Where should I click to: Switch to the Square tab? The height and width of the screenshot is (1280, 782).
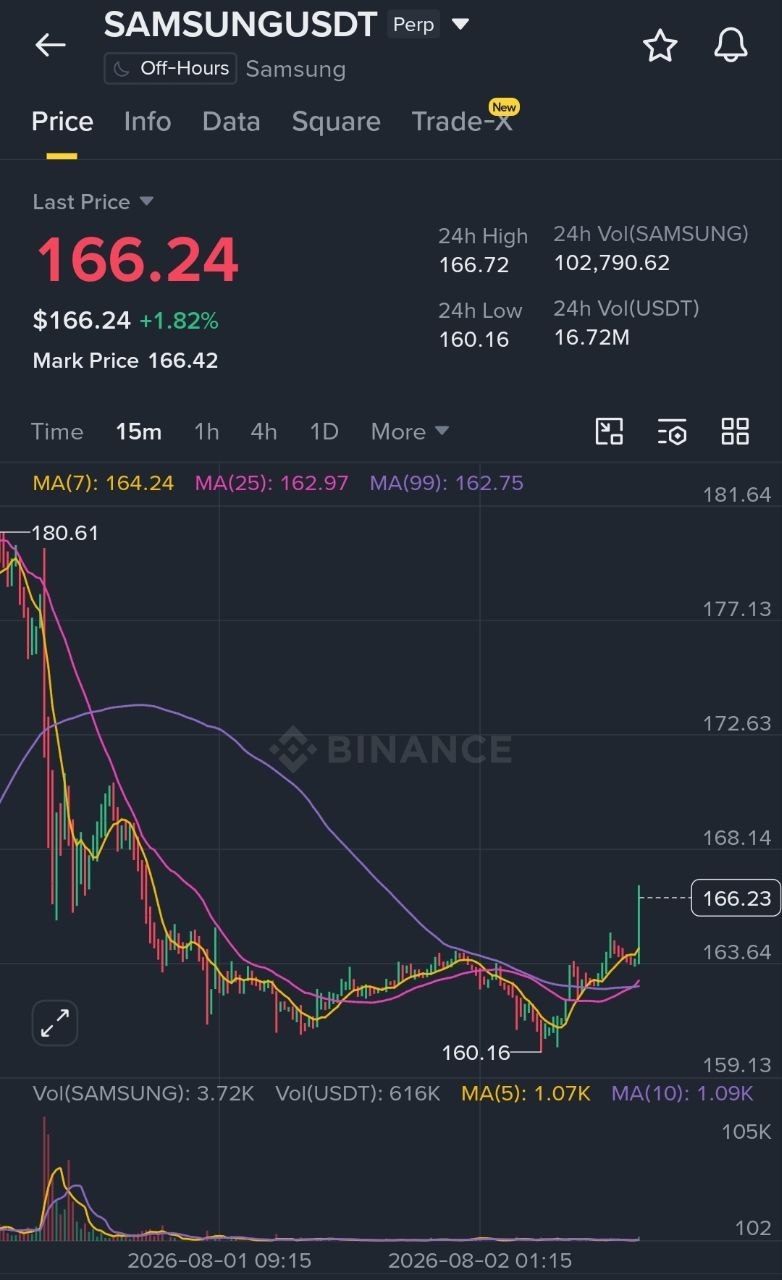click(x=336, y=122)
